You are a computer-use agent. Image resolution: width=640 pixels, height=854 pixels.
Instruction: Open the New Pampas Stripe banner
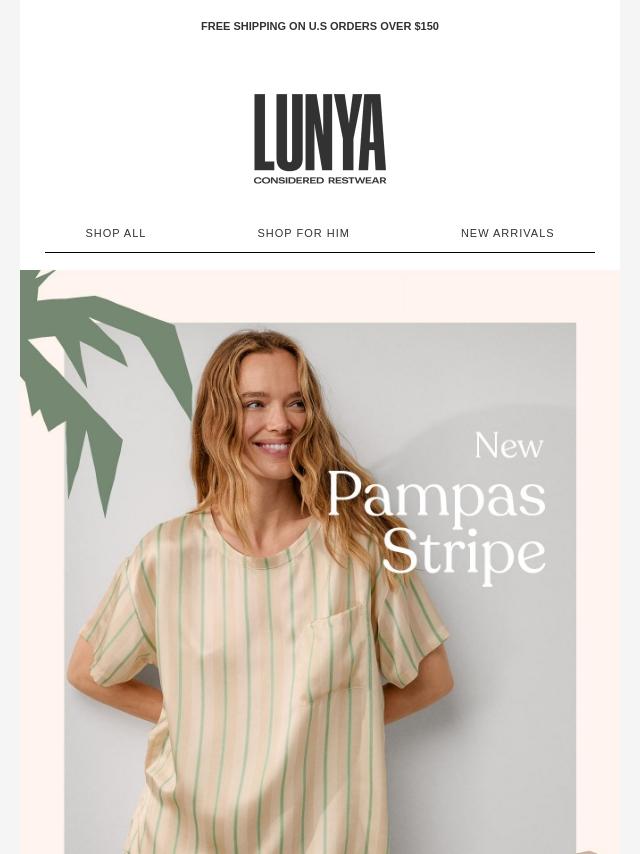(320, 560)
